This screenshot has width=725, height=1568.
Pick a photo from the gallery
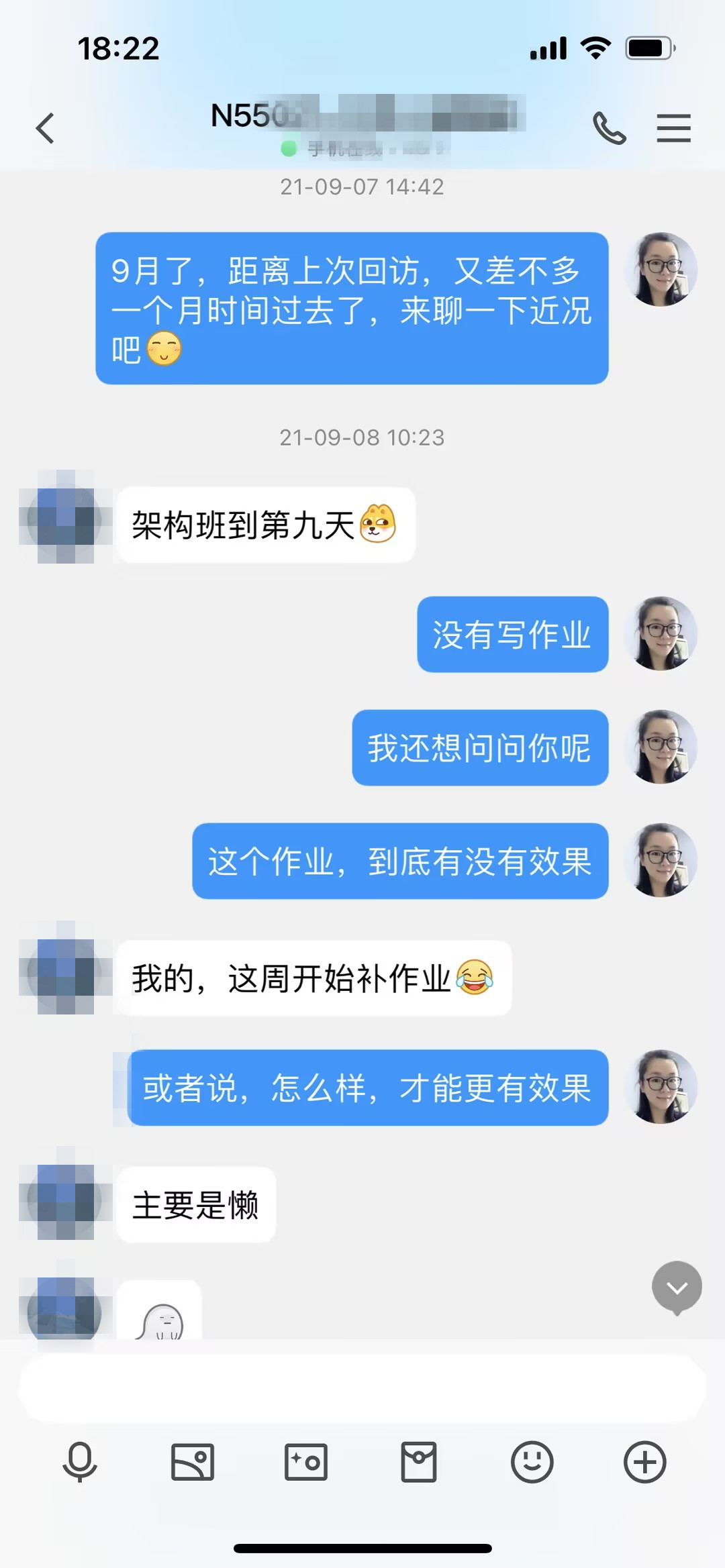coord(193,1461)
